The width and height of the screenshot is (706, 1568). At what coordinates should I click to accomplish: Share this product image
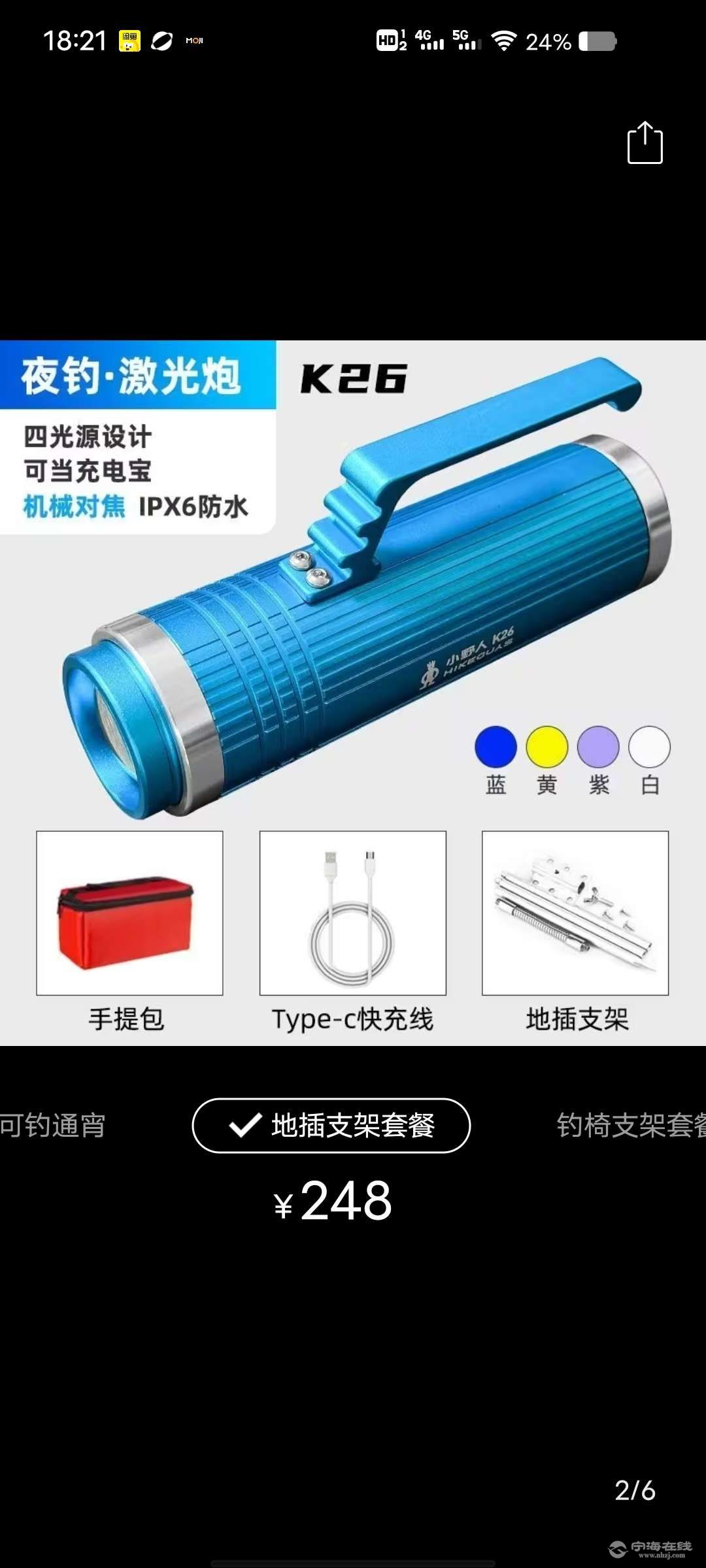pos(645,143)
